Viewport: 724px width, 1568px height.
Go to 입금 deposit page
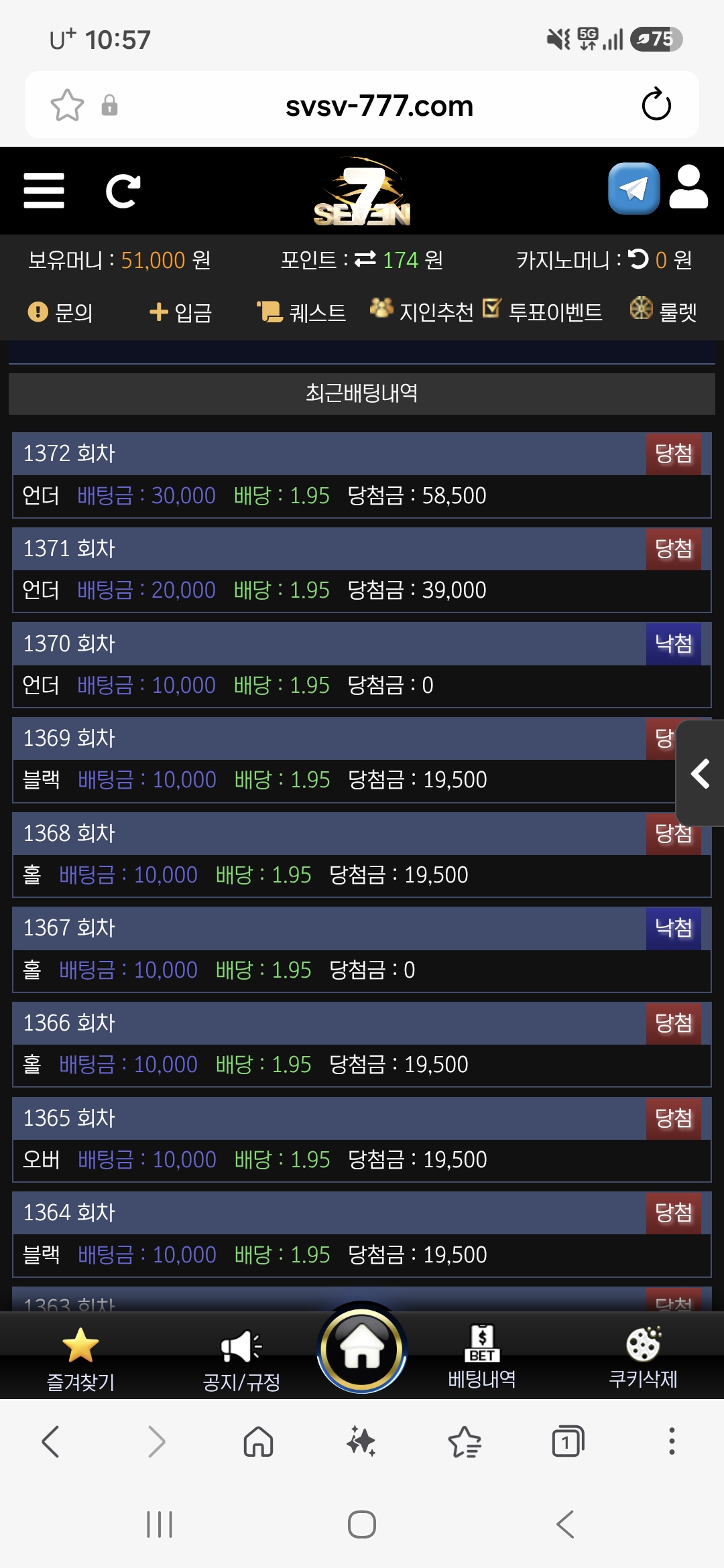click(180, 312)
